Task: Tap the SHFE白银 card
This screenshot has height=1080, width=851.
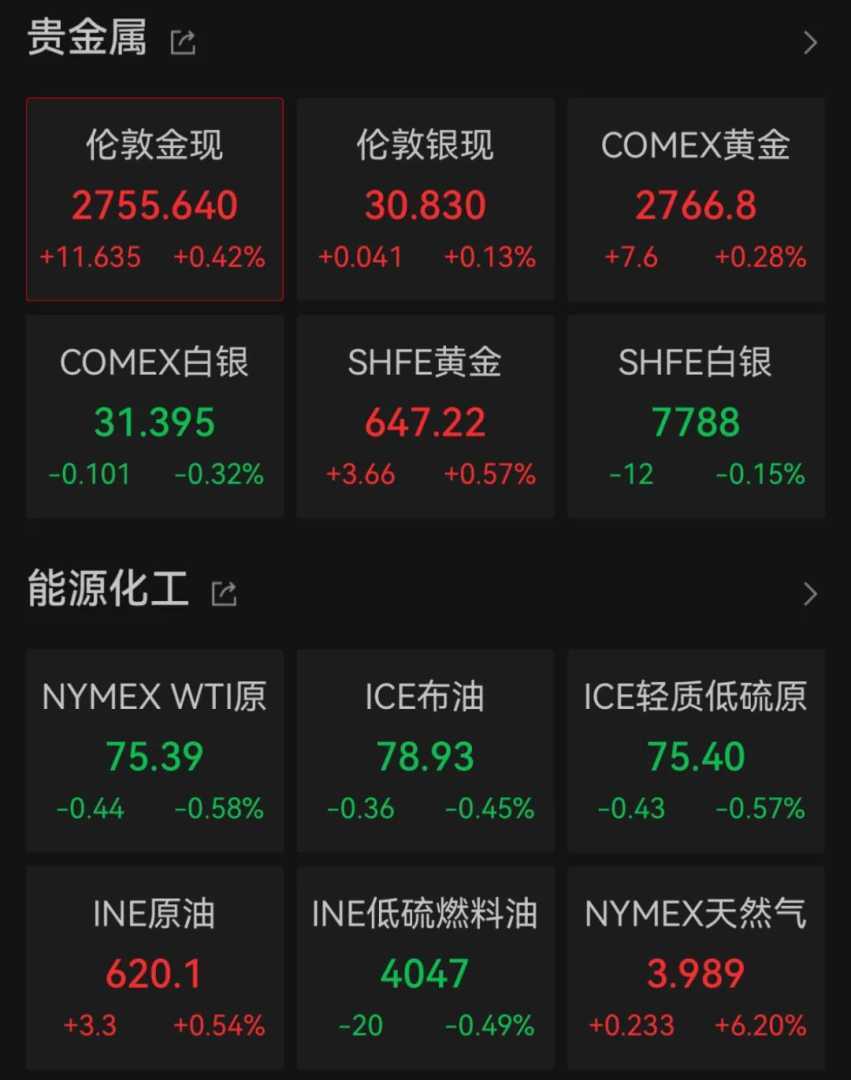Action: (x=696, y=416)
